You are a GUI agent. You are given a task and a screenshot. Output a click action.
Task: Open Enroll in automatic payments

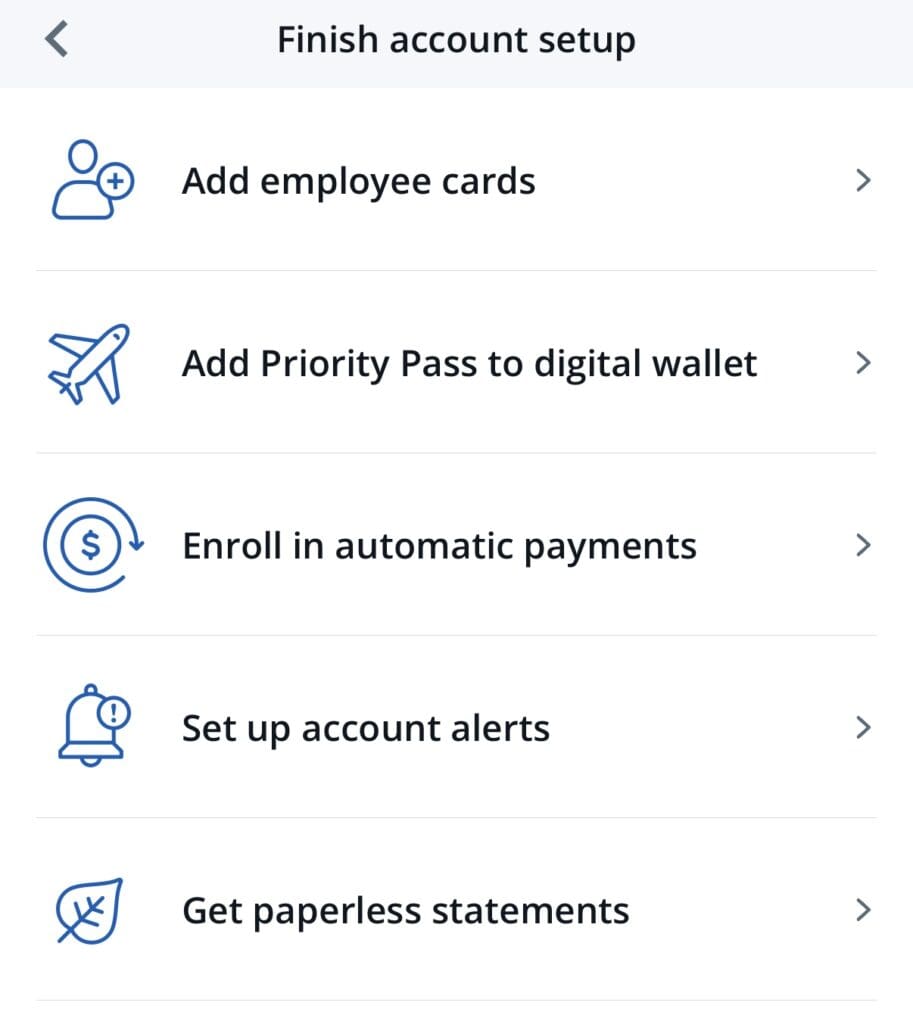439,546
